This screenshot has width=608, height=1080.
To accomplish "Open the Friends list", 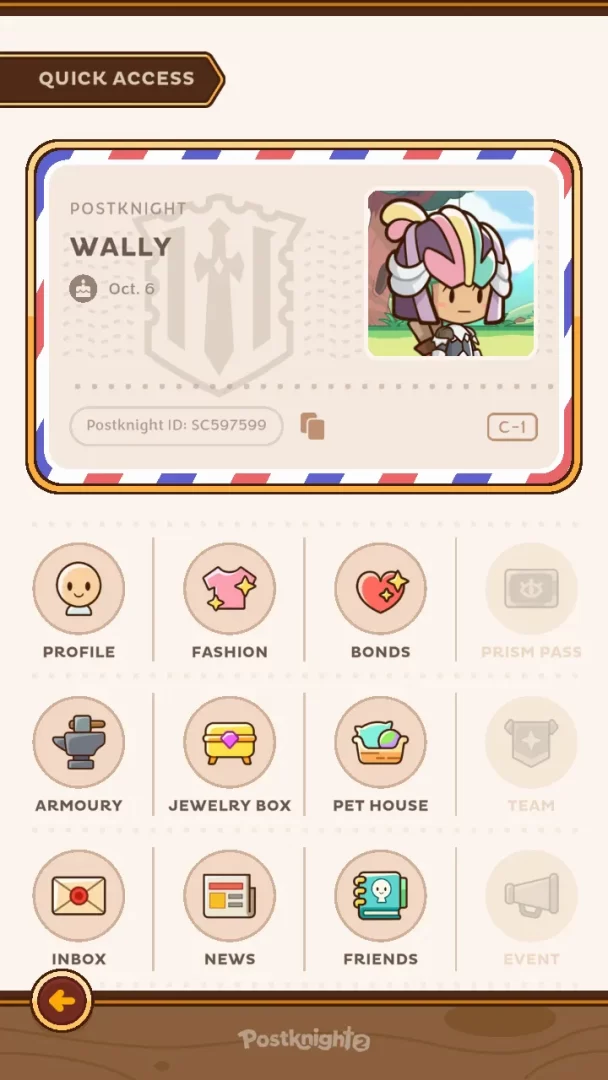I will click(380, 896).
